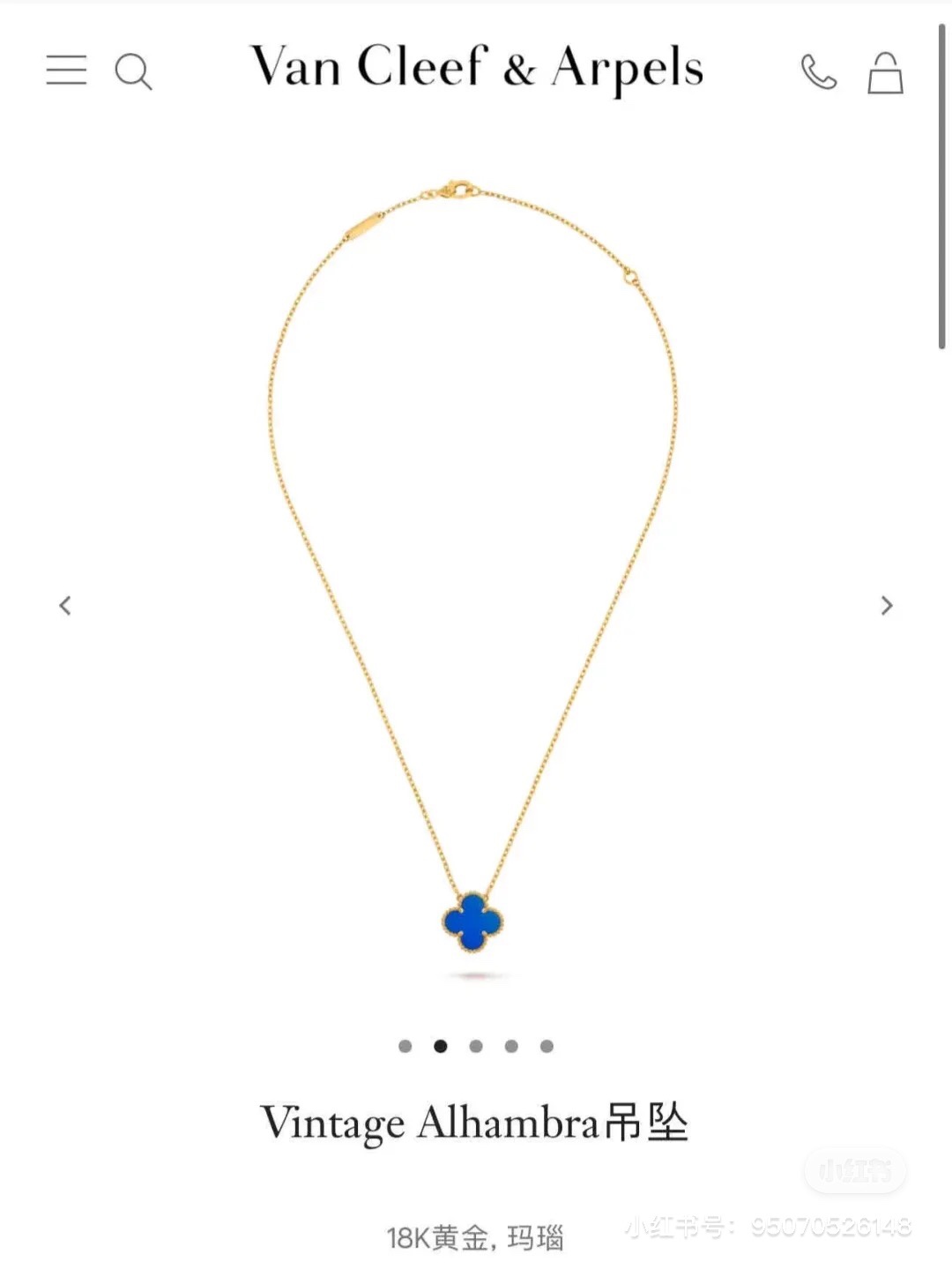The height and width of the screenshot is (1269, 952).
Task: Go to the Van Cleef & Arpels homepage
Action: pyautogui.click(x=476, y=68)
